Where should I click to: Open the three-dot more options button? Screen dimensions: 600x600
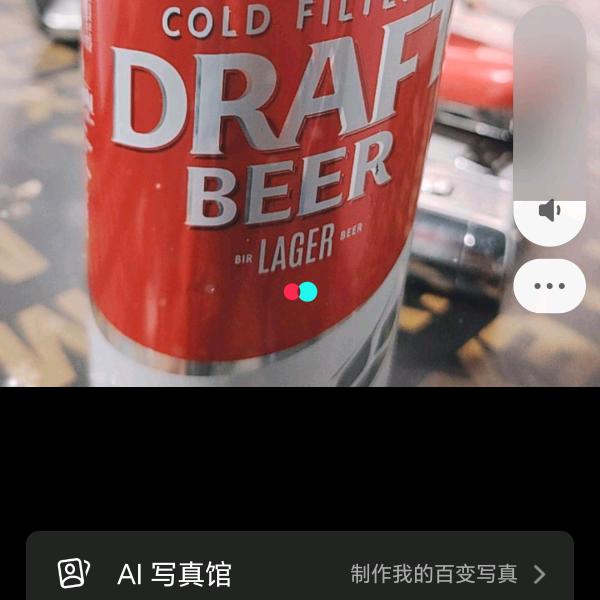[549, 286]
